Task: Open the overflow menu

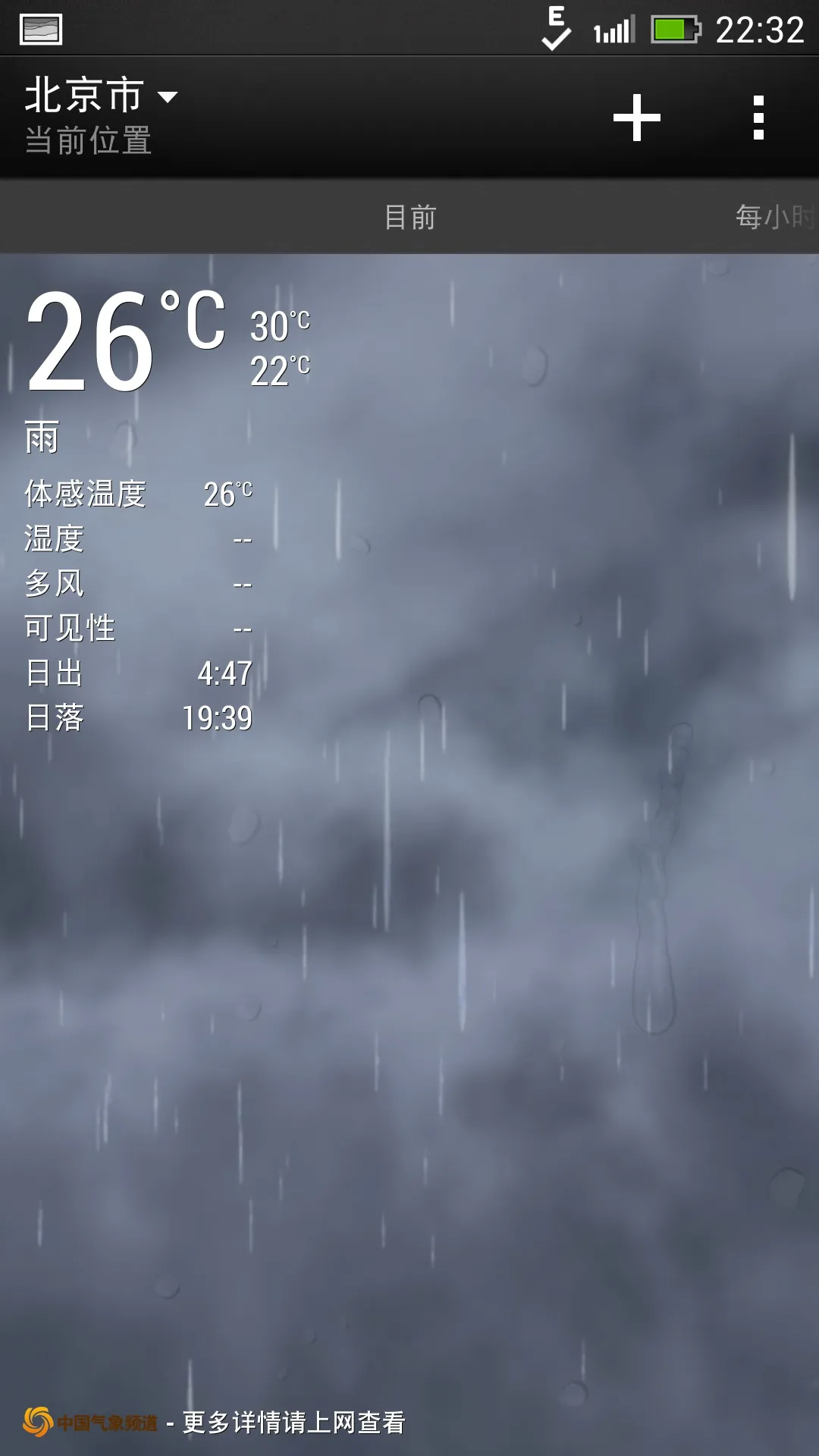Action: coord(758,118)
